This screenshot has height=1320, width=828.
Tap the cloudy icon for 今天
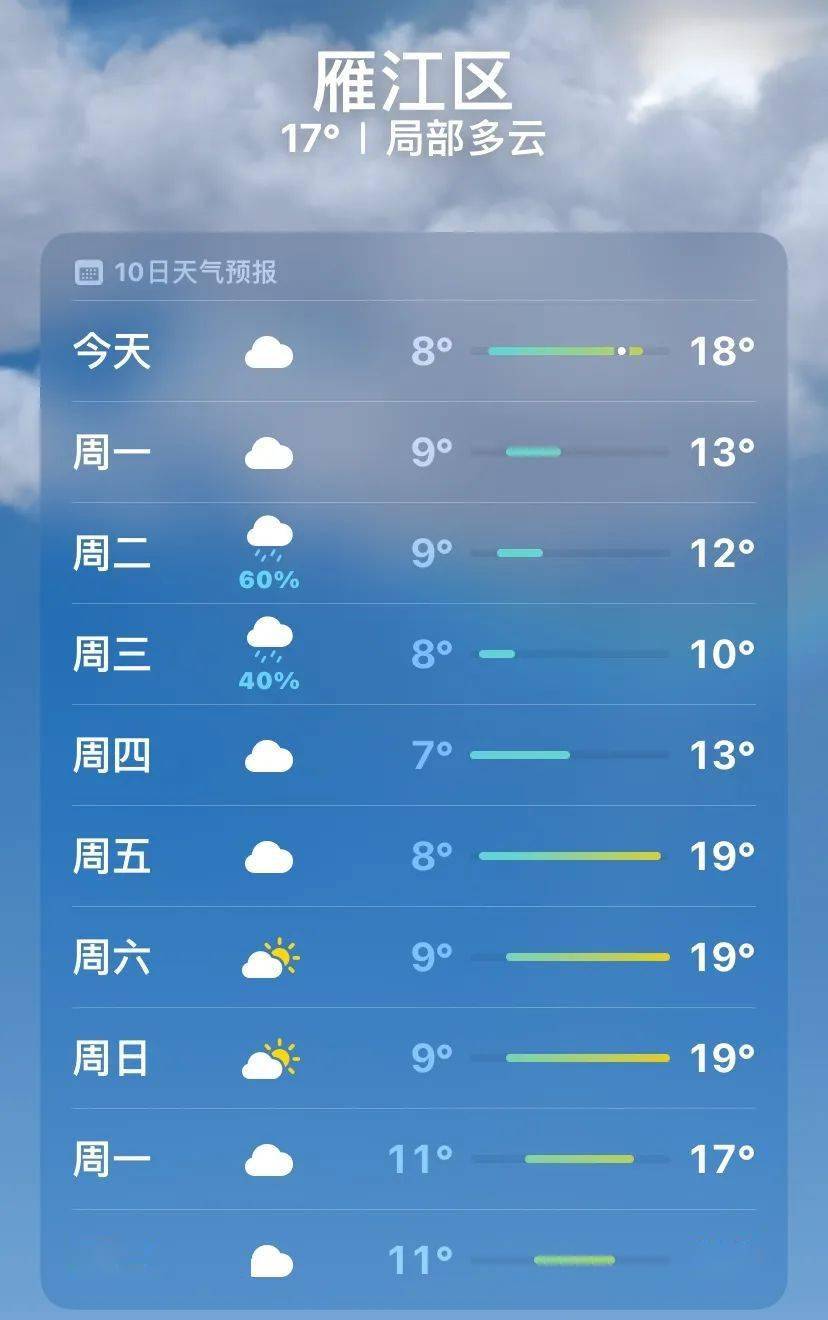[270, 352]
